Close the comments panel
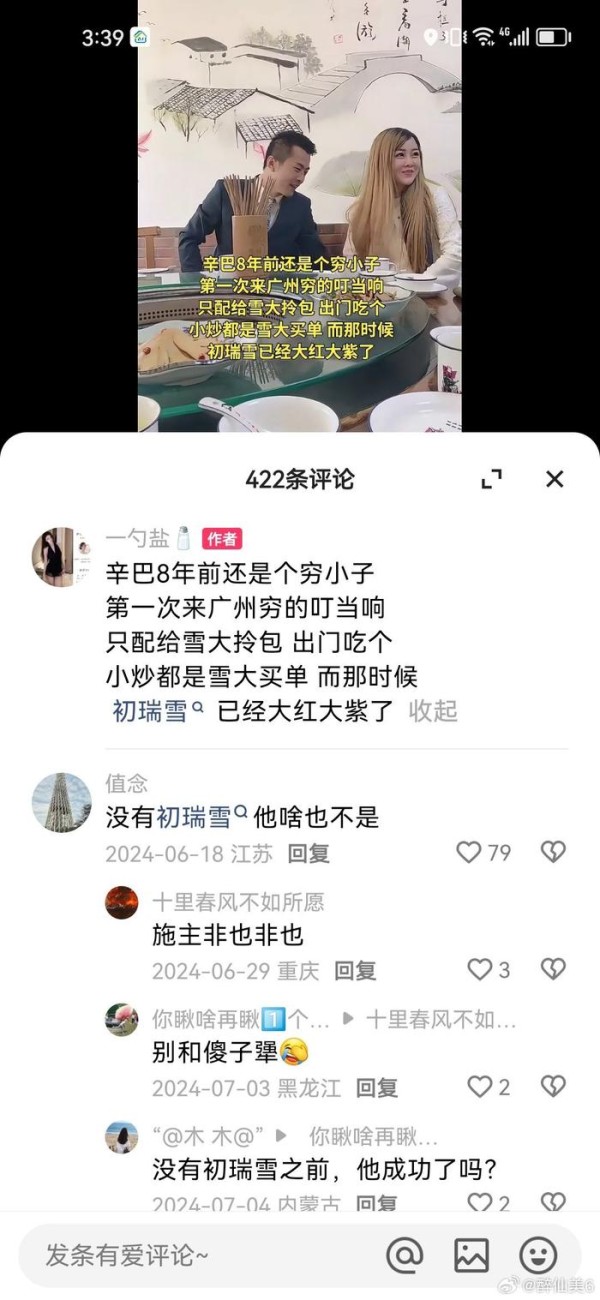600x1300 pixels. tap(554, 479)
